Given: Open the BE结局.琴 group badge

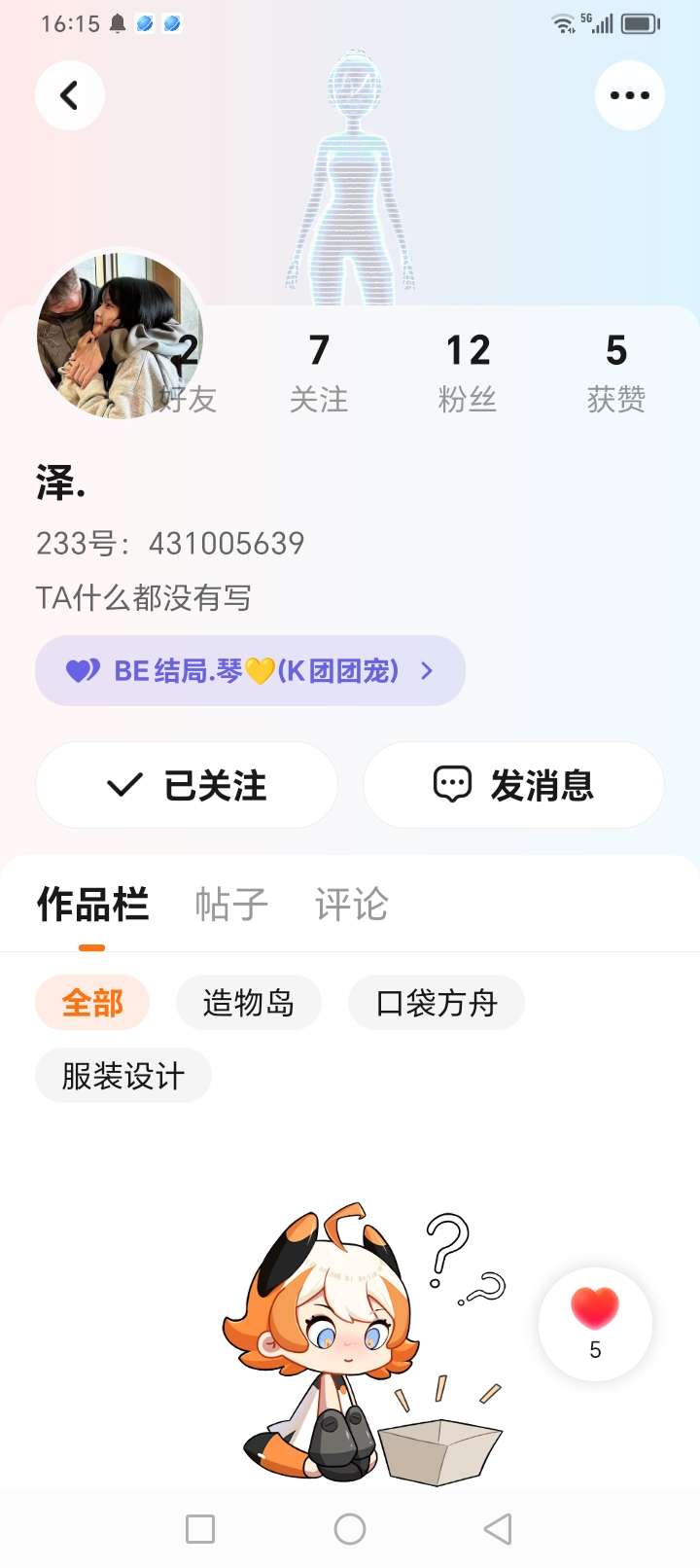Looking at the screenshot, I should (x=250, y=671).
